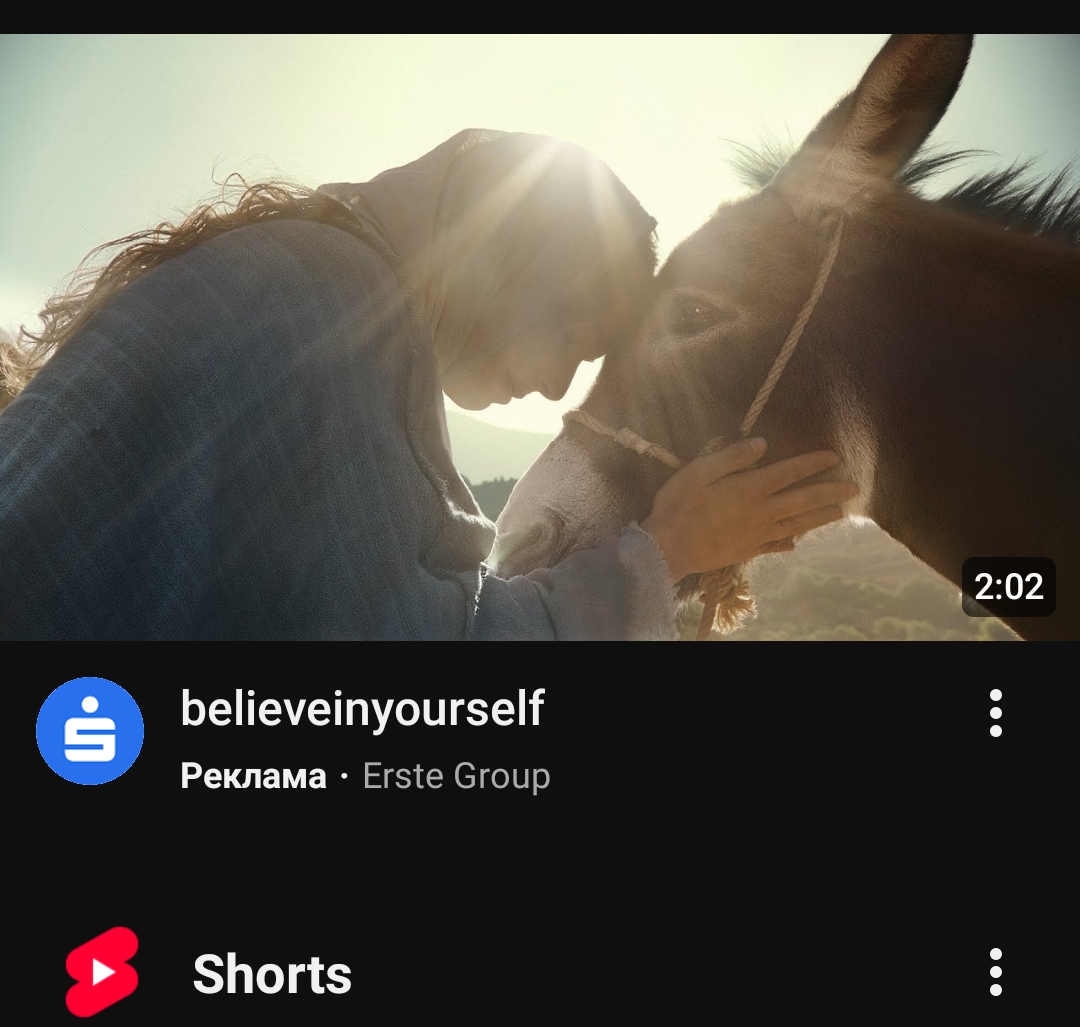1080x1027 pixels.
Task: Open the Shorts section options menu
Action: (995, 972)
